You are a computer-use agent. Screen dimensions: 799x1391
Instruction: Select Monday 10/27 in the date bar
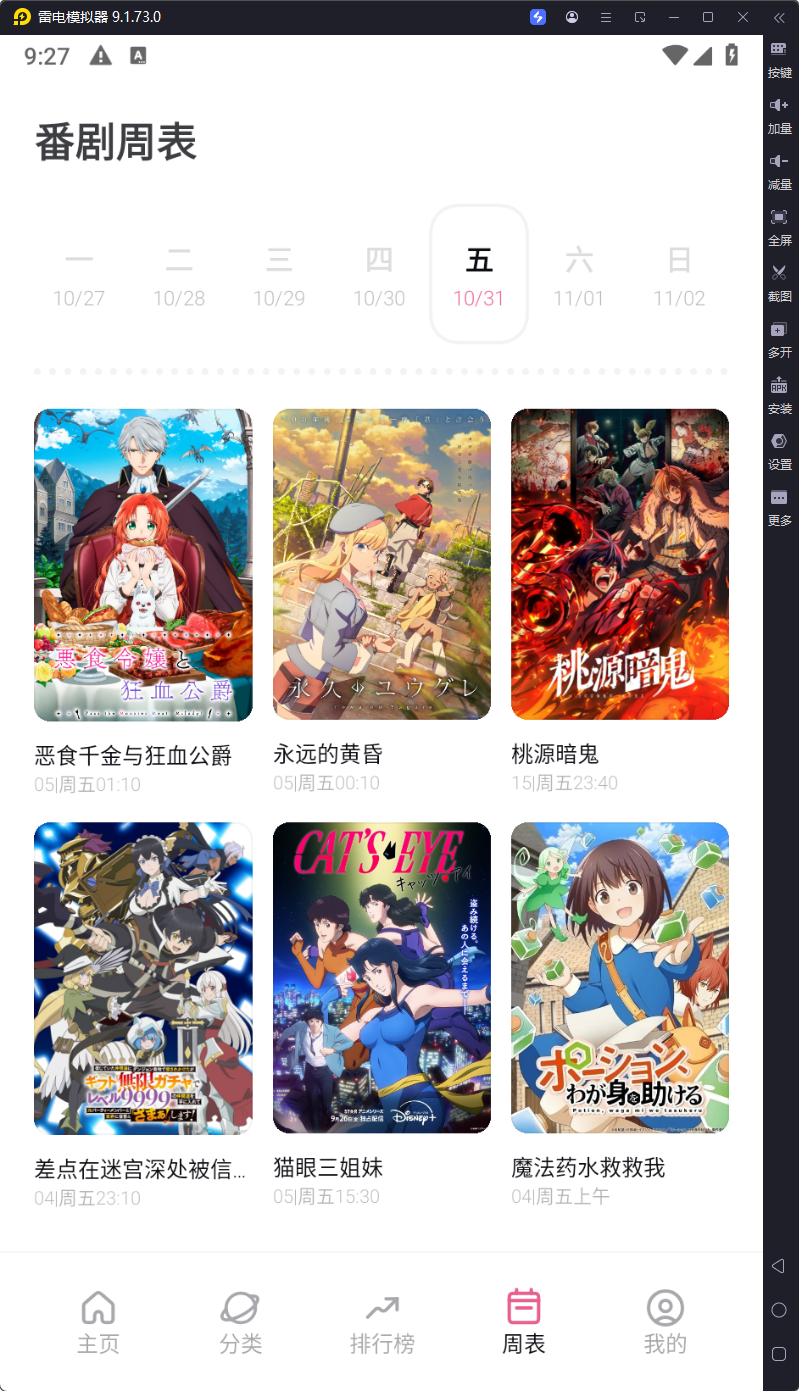click(79, 274)
